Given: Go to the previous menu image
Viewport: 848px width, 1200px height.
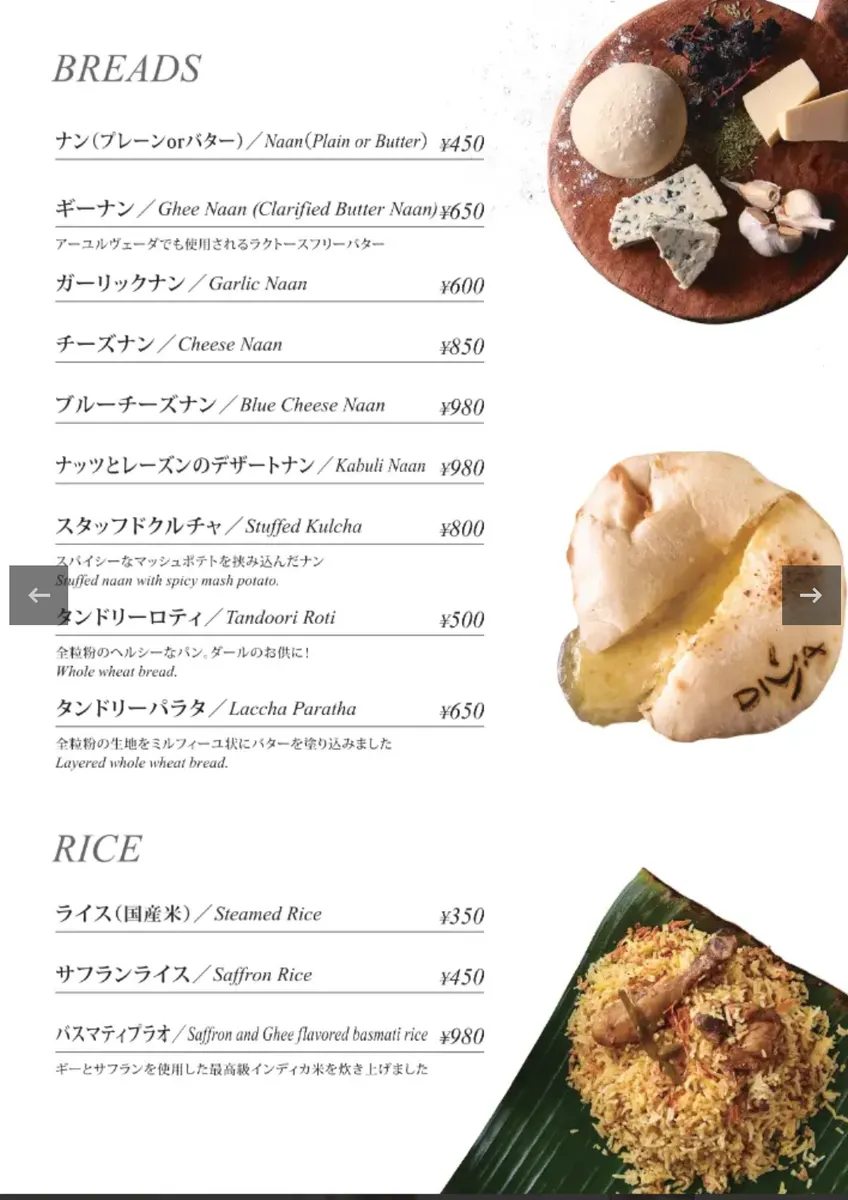Looking at the screenshot, I should pyautogui.click(x=38, y=596).
